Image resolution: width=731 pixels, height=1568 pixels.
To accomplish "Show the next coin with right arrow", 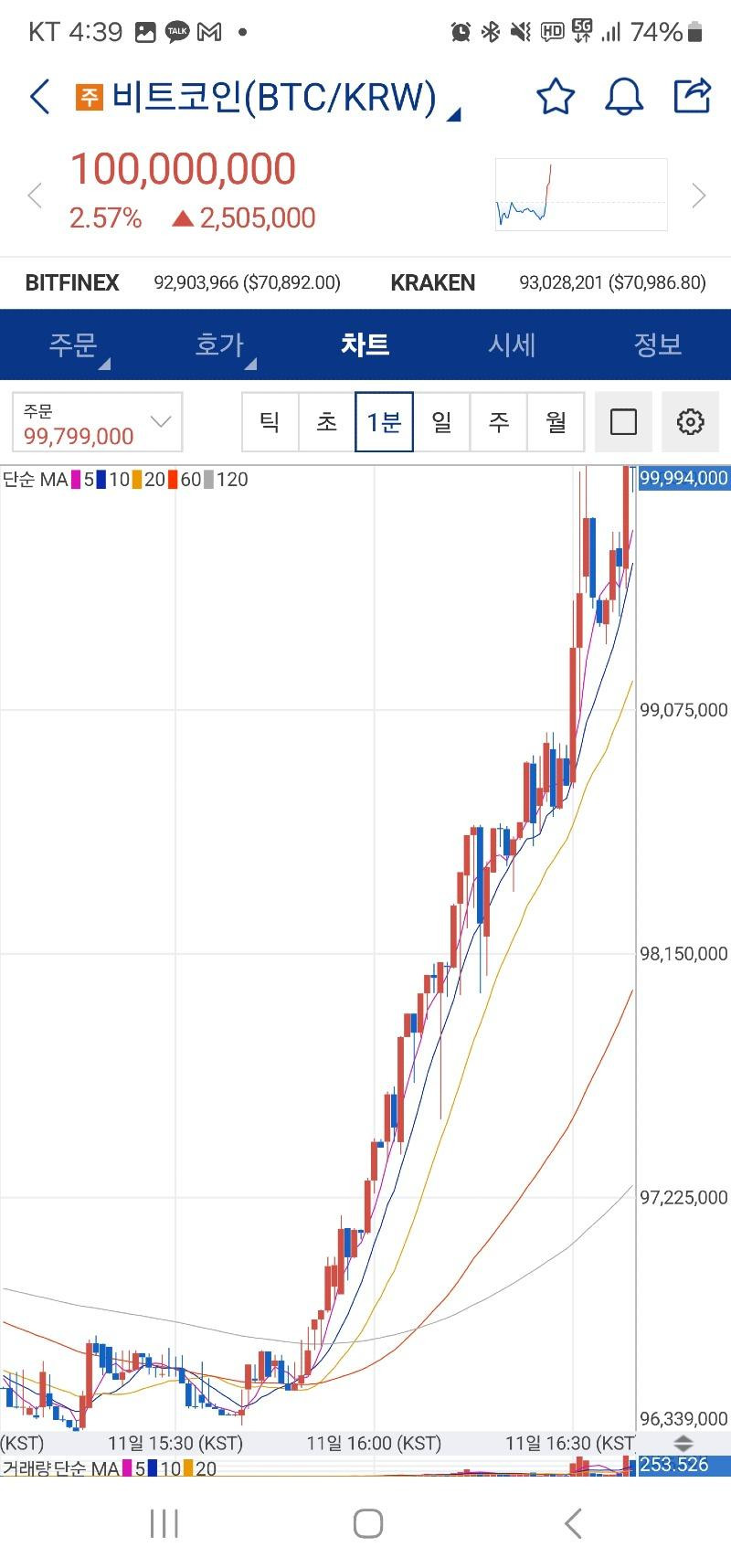I will coord(699,196).
